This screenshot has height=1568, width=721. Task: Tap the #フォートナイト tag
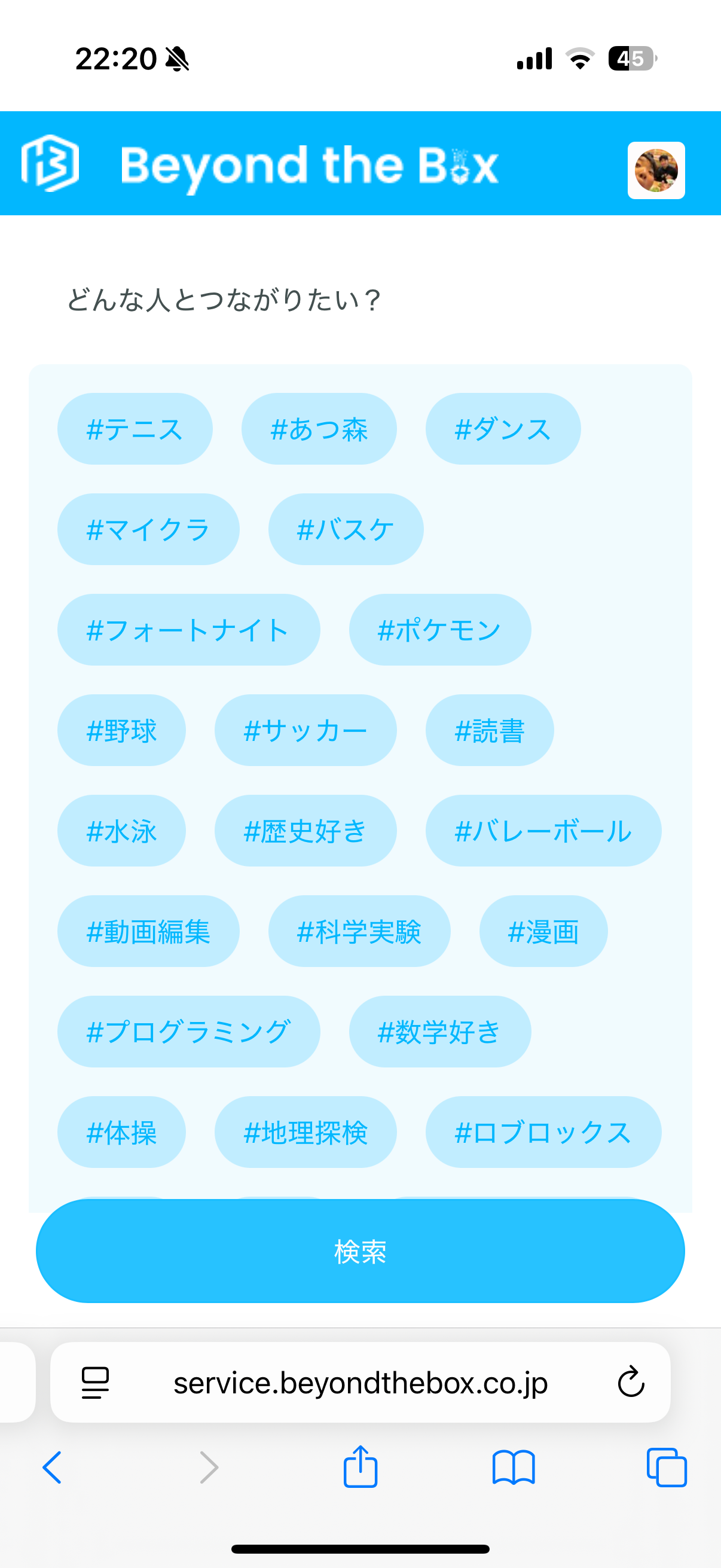[x=188, y=630]
